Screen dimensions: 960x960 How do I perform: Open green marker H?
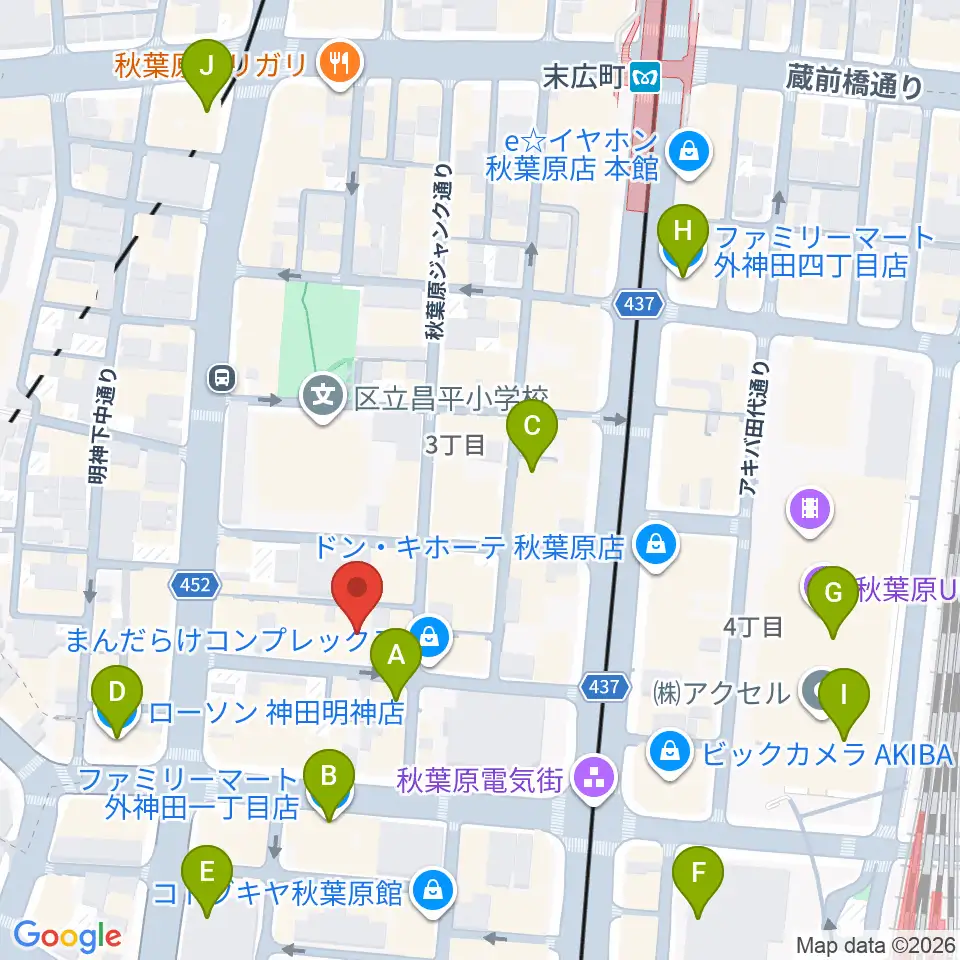pyautogui.click(x=683, y=241)
